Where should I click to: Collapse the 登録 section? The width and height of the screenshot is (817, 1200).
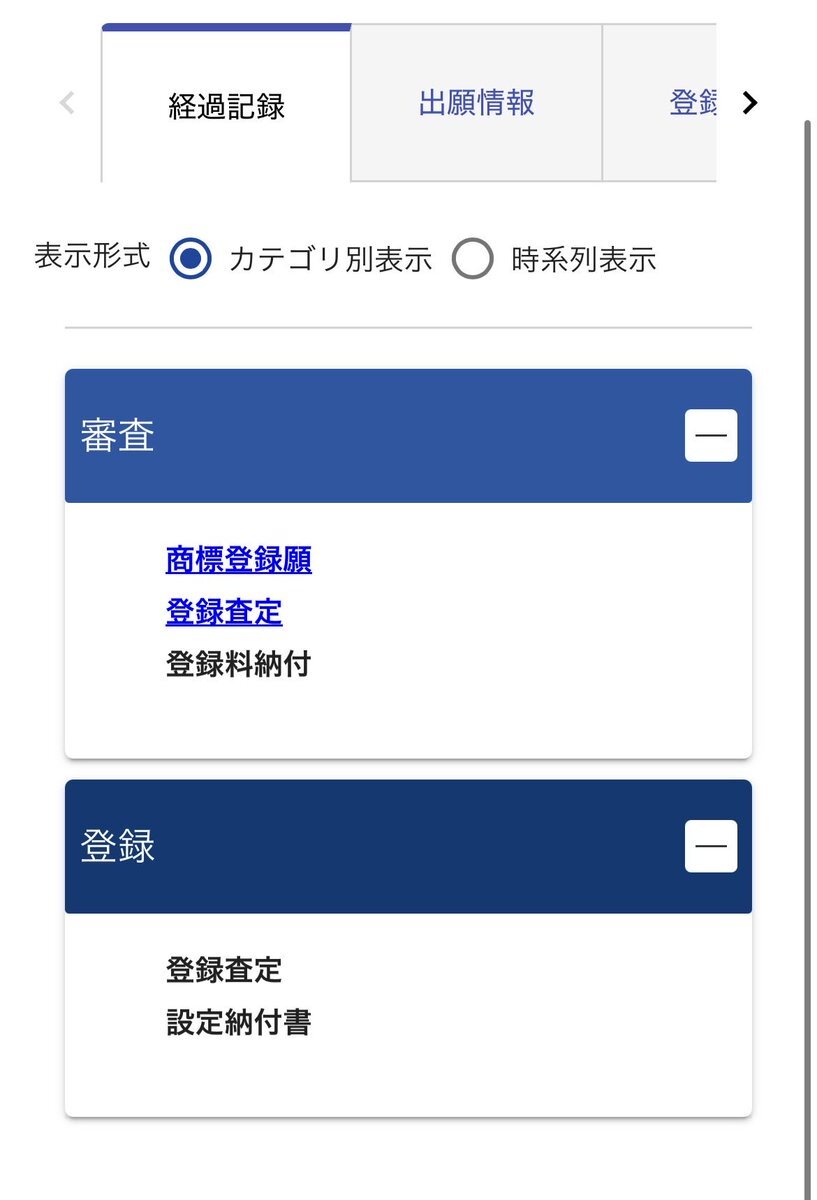coord(710,847)
